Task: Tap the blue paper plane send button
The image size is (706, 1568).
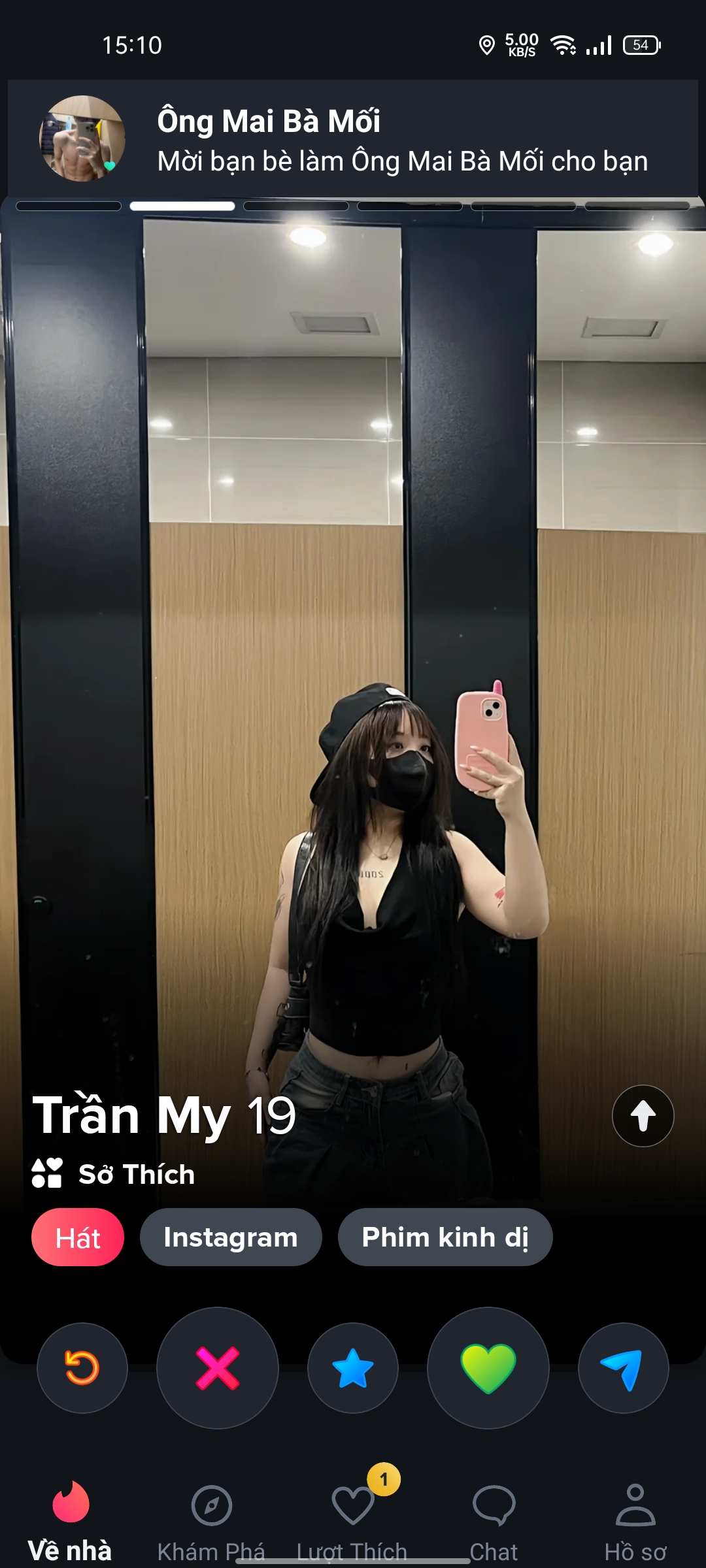Action: [623, 1367]
